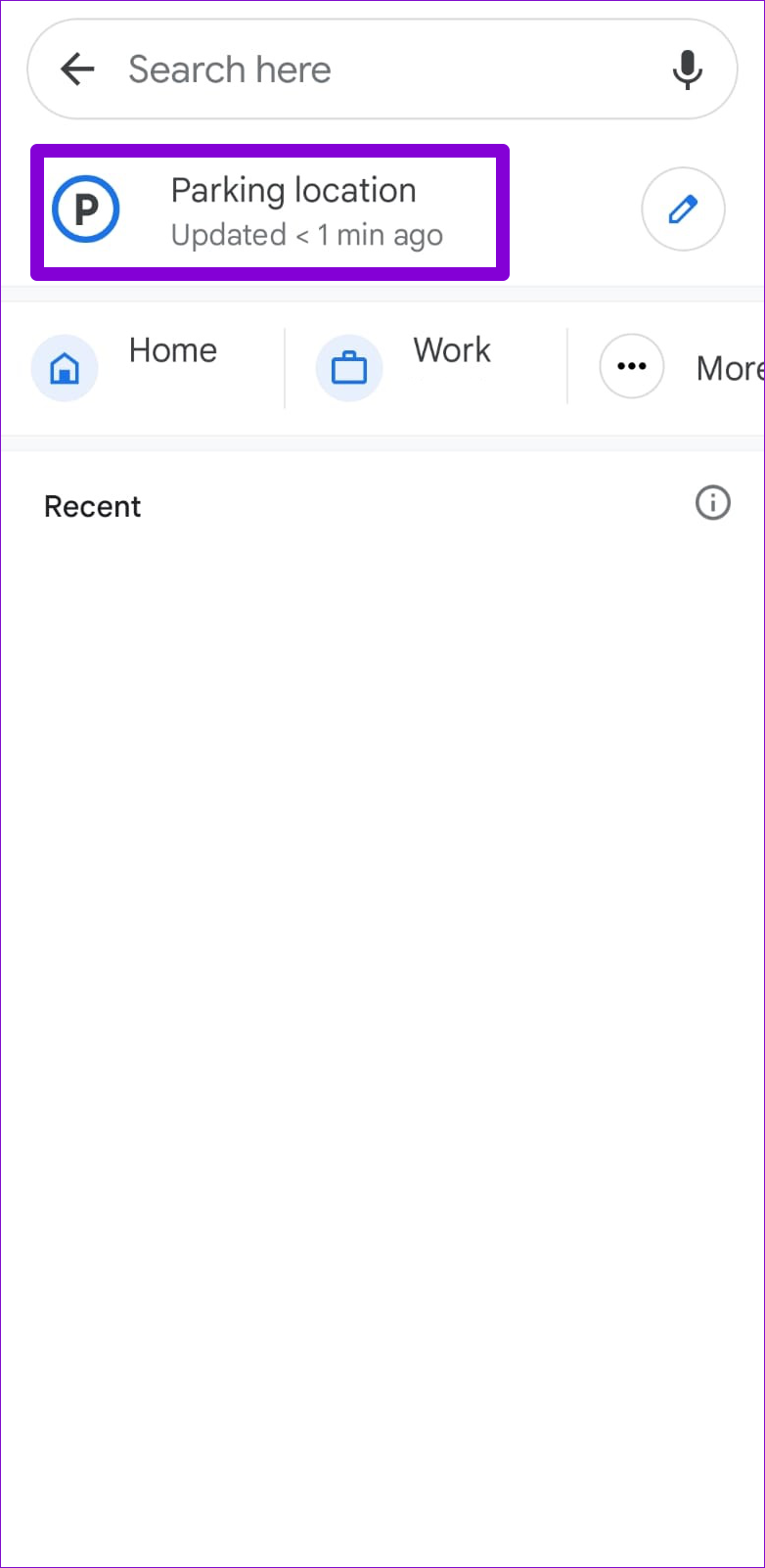Select the Home shortcut
The width and height of the screenshot is (765, 1568).
143,368
